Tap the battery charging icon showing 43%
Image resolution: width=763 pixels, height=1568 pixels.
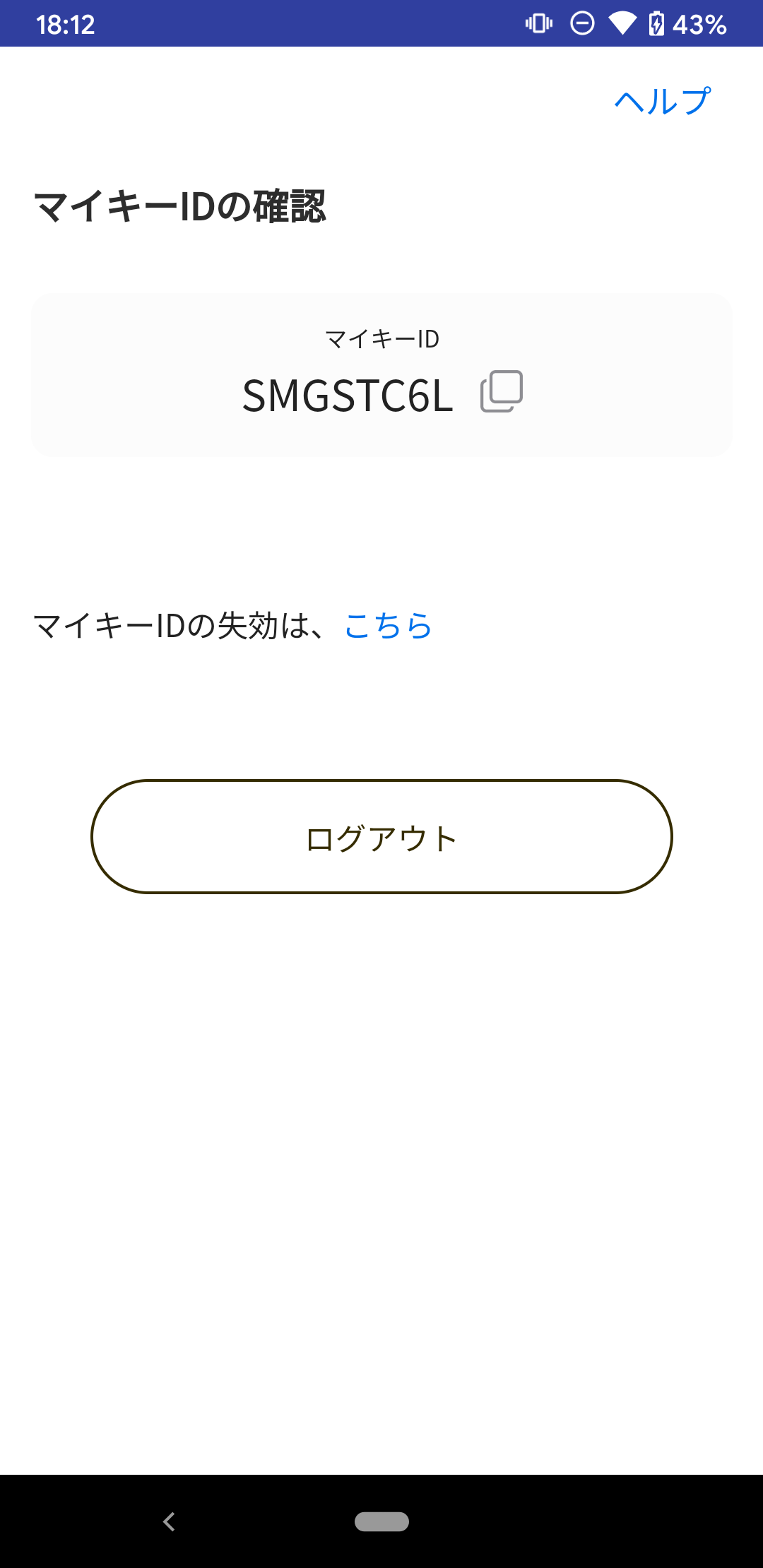(x=657, y=25)
